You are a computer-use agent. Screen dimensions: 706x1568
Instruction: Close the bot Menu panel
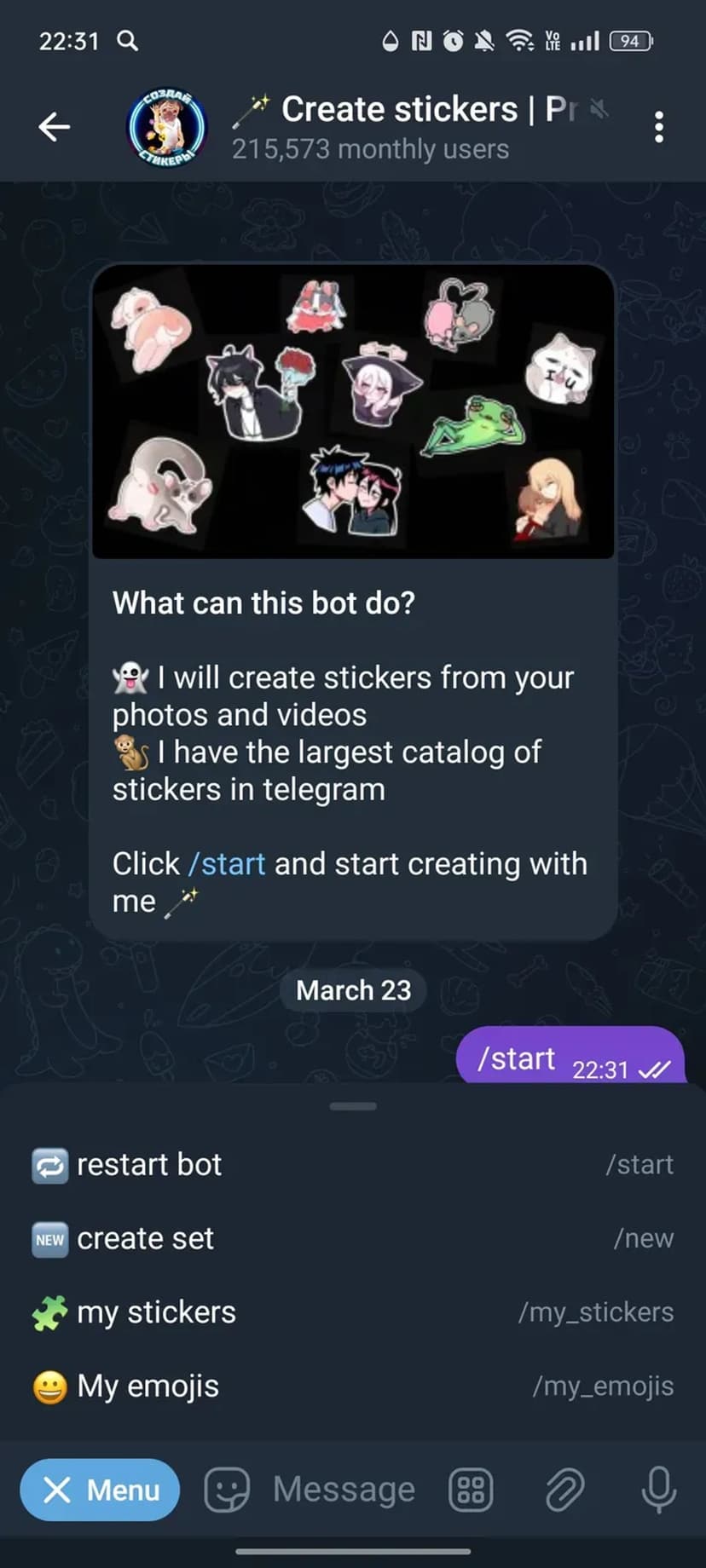coord(100,1490)
